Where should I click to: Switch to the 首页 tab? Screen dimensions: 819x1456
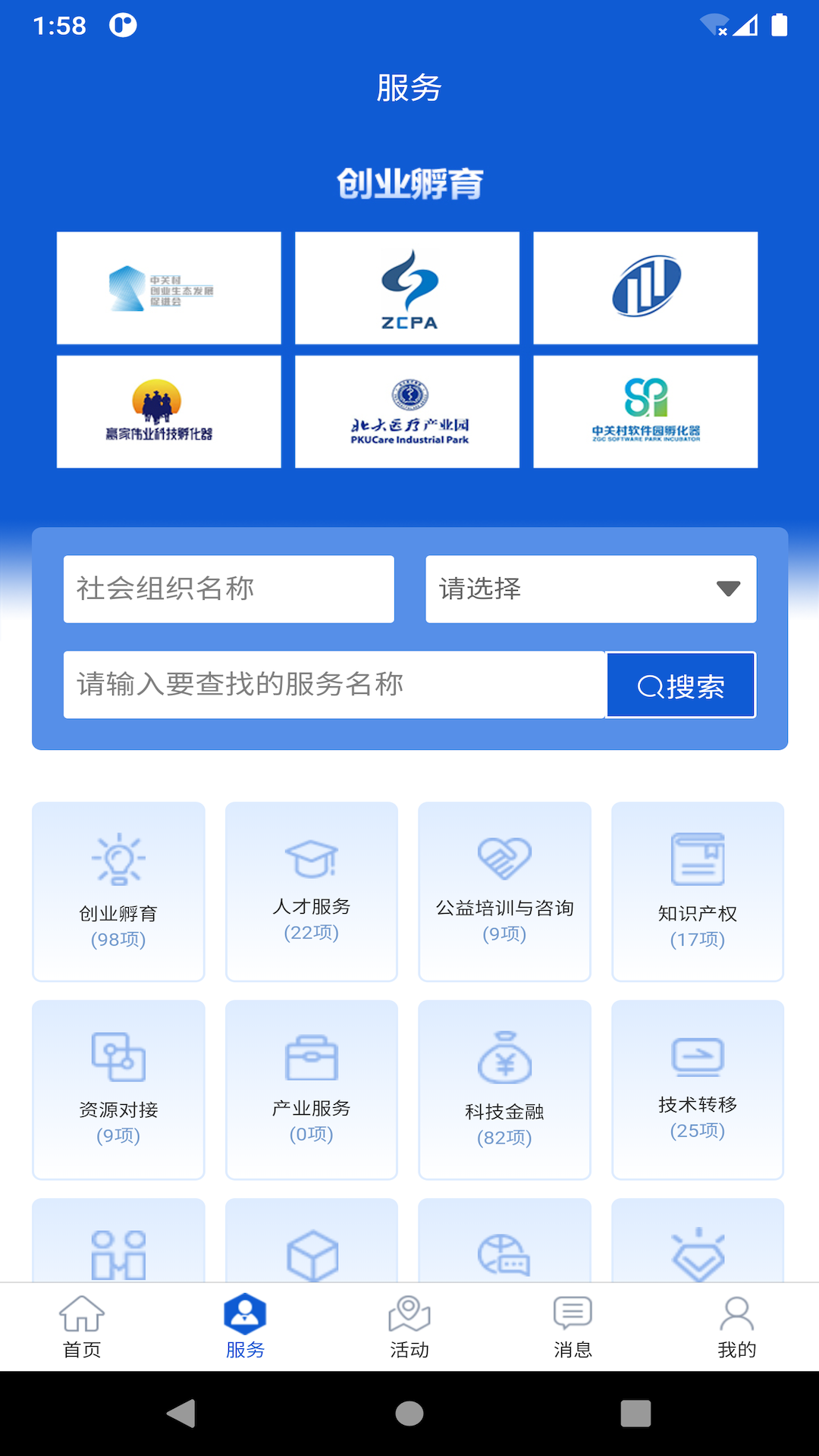tap(82, 1327)
